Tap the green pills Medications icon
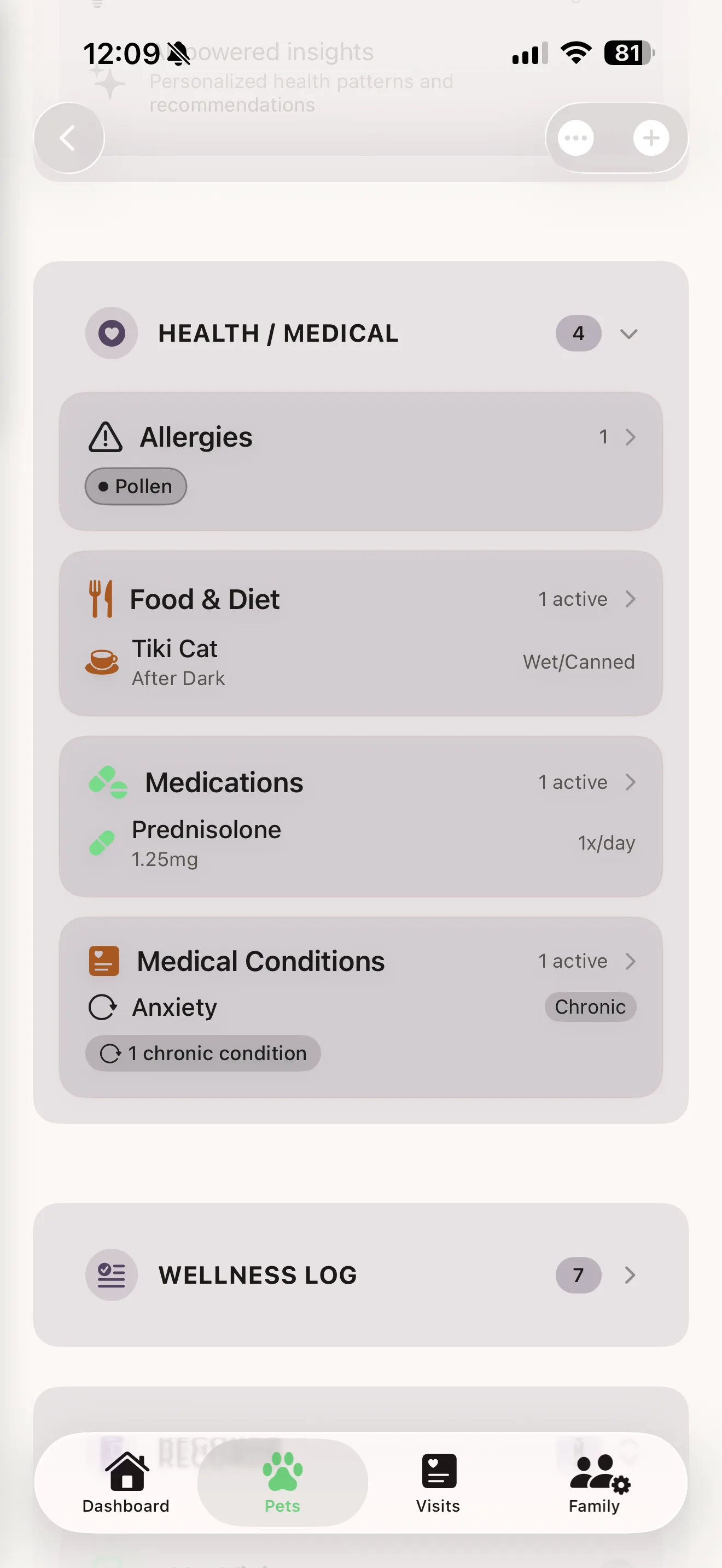722x1568 pixels. pos(108,782)
